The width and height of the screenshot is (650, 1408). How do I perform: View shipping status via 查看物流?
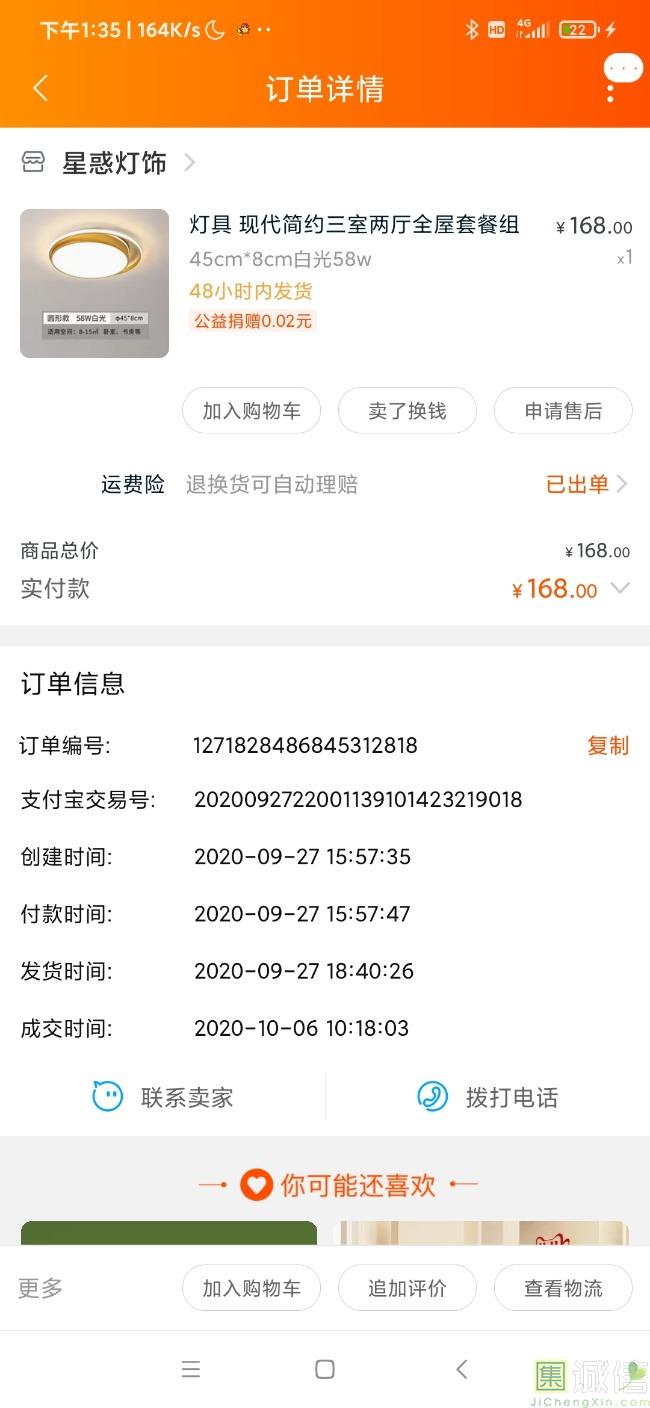(x=563, y=1288)
